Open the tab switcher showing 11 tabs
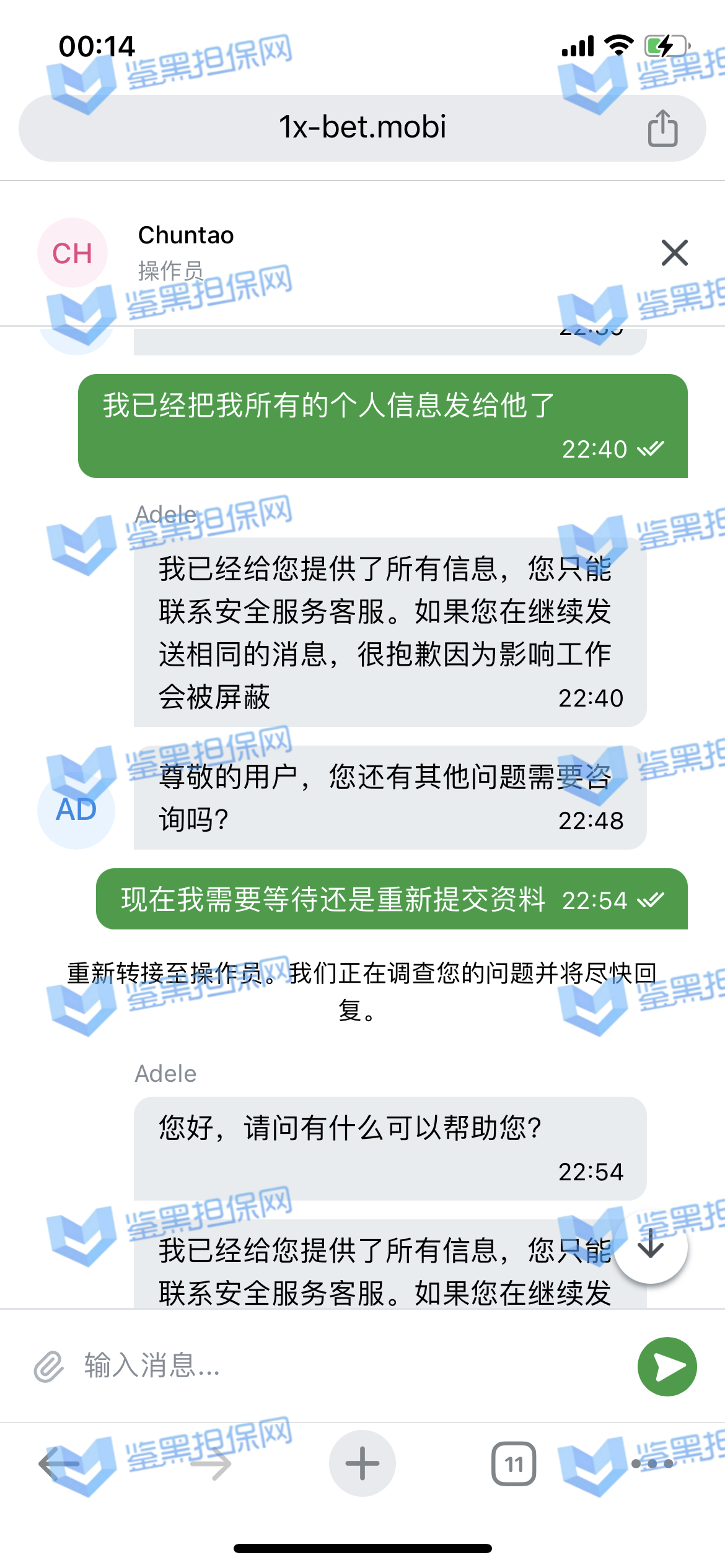The image size is (725, 1568). (514, 1464)
